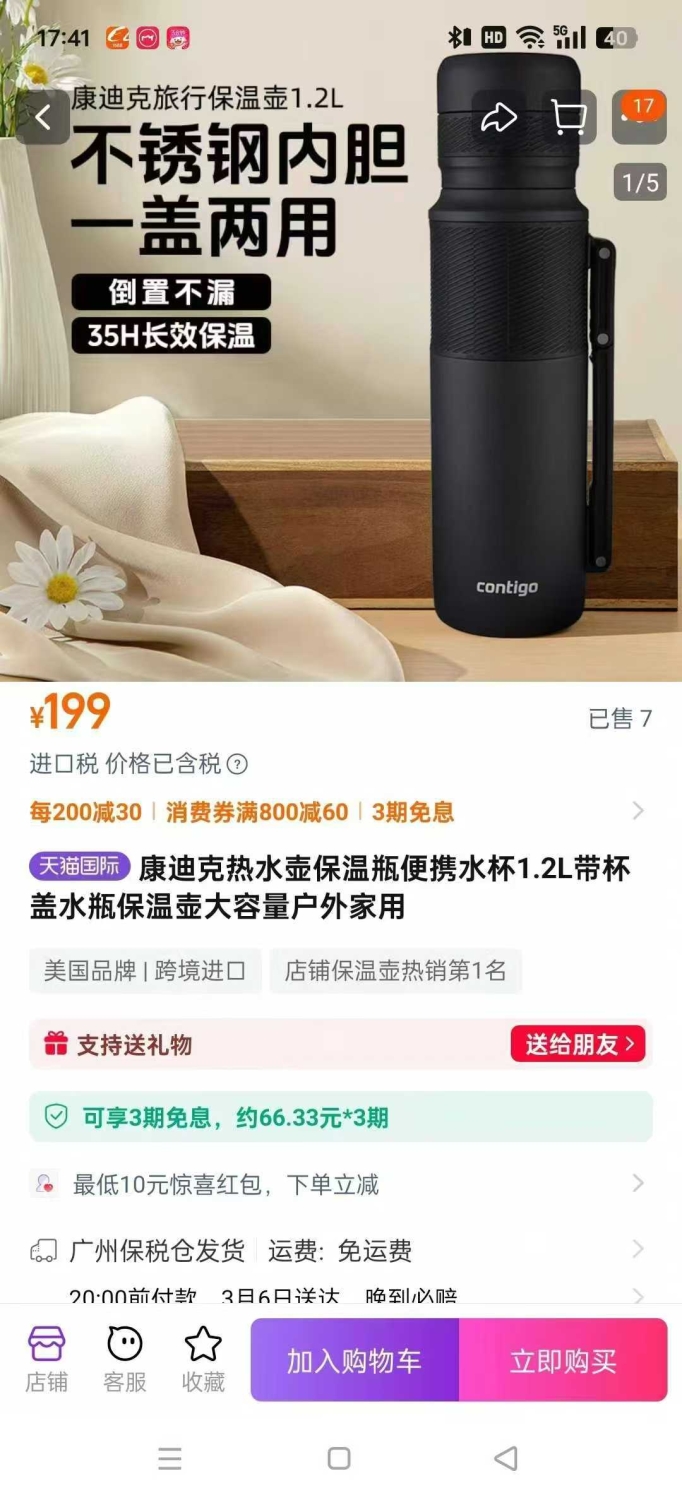Viewport: 682px width, 1500px height.
Task: Open the 最低10元惊喜红包 row
Action: tap(340, 1185)
